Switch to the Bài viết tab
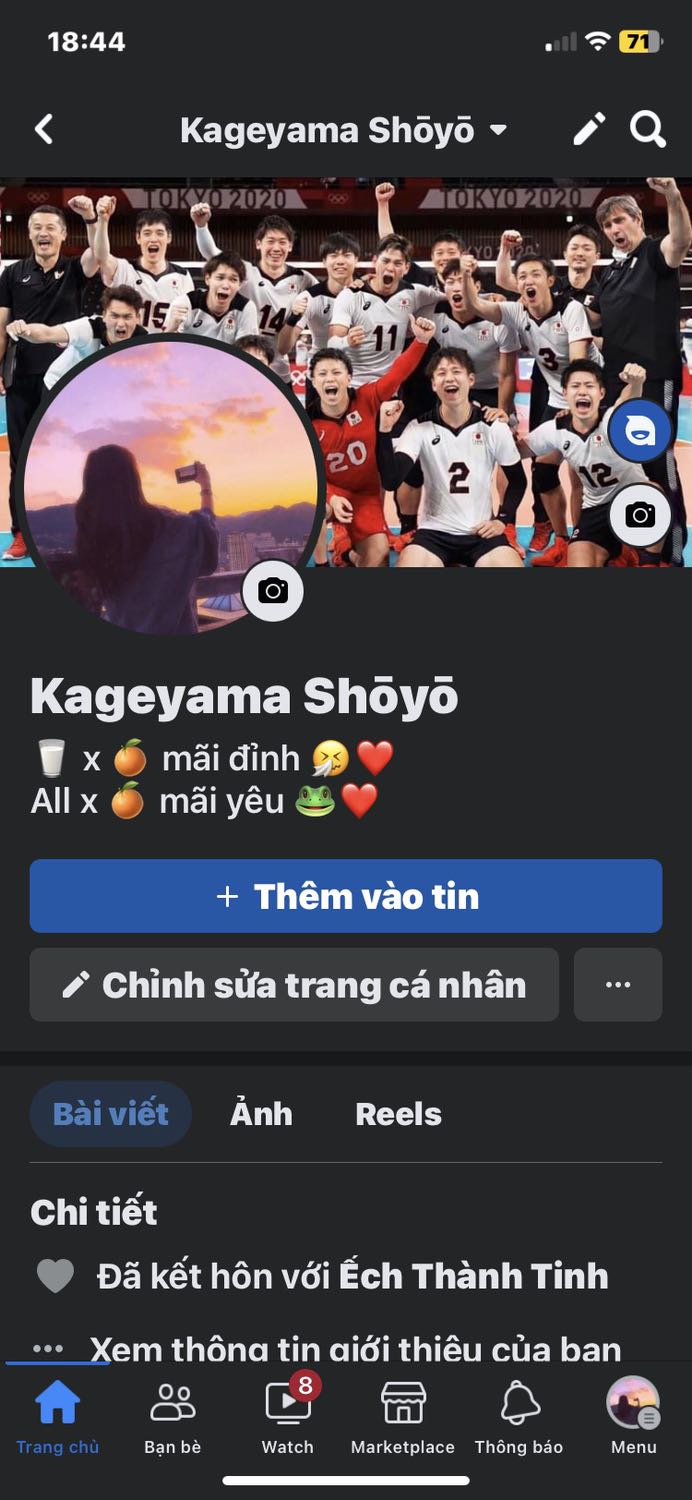Screen dimensions: 692x1500 click(110, 1114)
